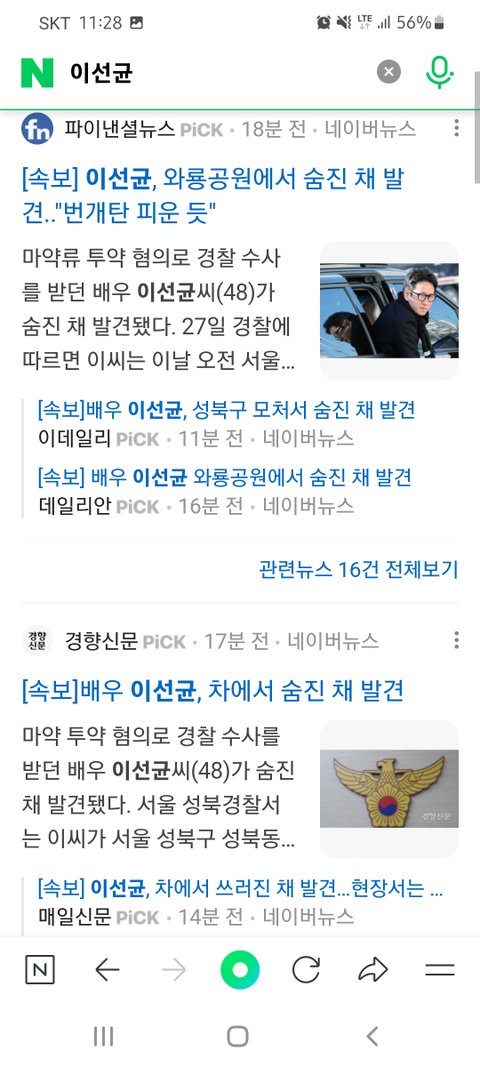This screenshot has width=480, height=1067.
Task: Open the overflow menu for the 파이낸셜뉴스 article
Action: tap(456, 128)
